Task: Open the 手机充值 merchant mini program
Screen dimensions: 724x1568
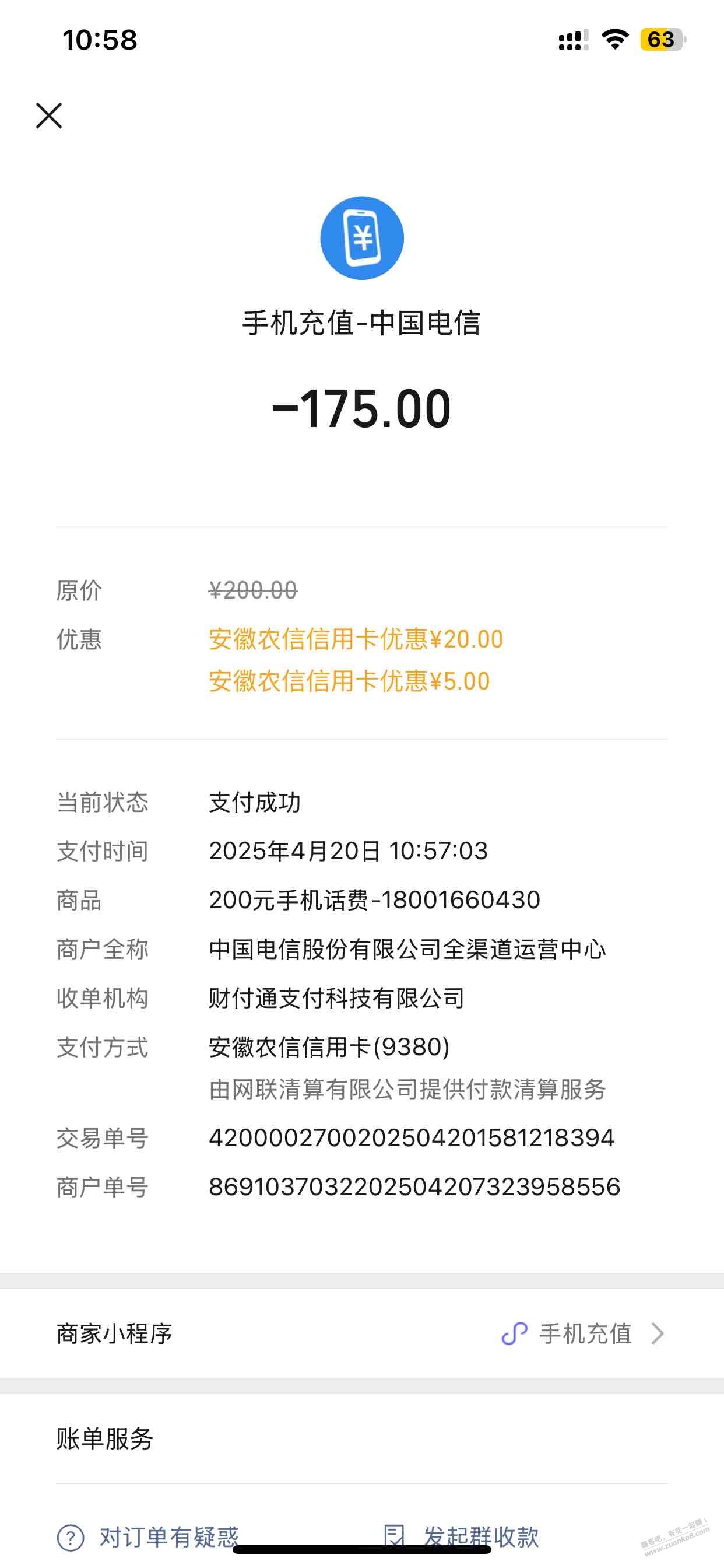Action: 584,1333
